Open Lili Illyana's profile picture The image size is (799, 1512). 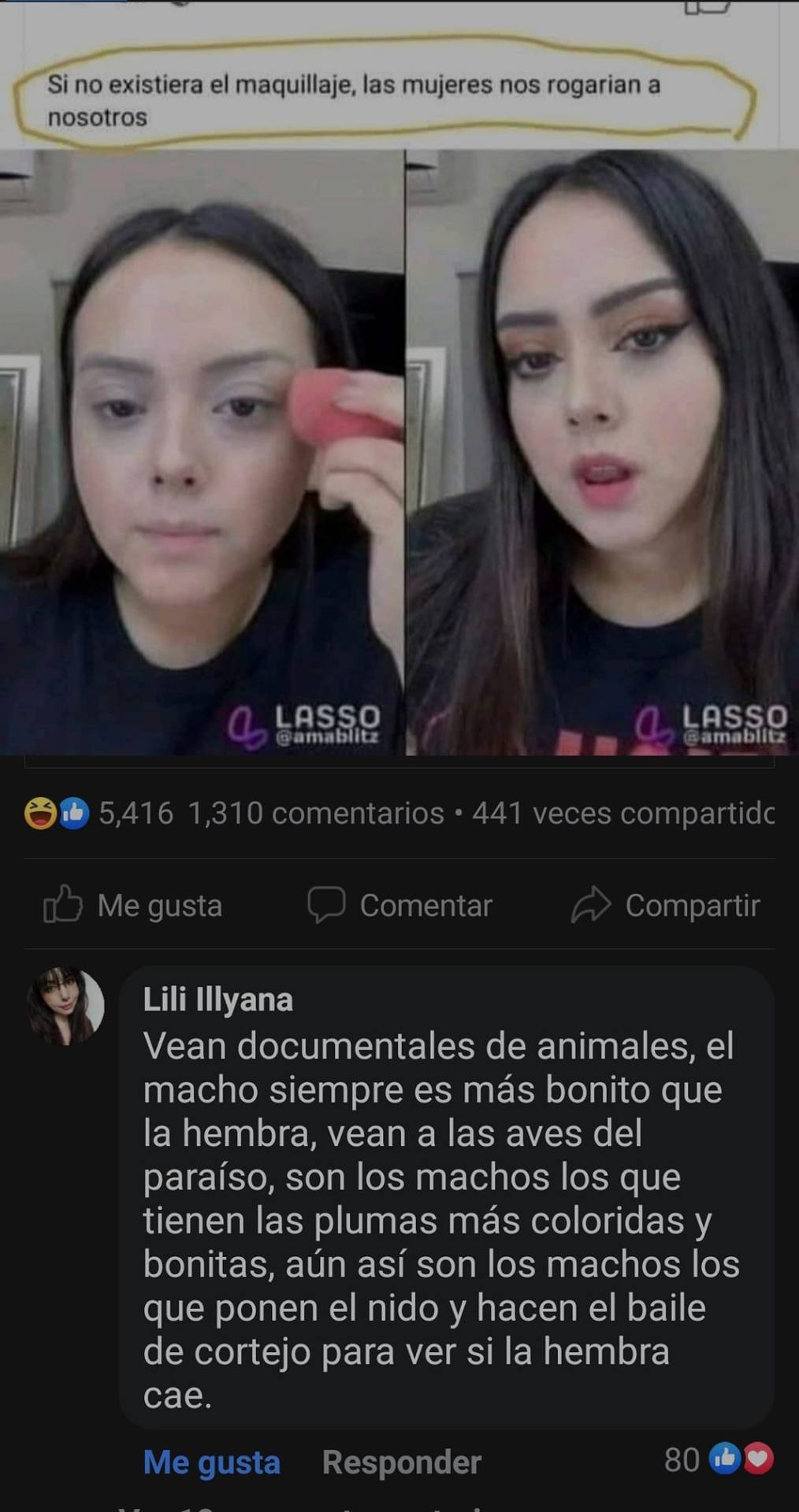click(x=66, y=1006)
